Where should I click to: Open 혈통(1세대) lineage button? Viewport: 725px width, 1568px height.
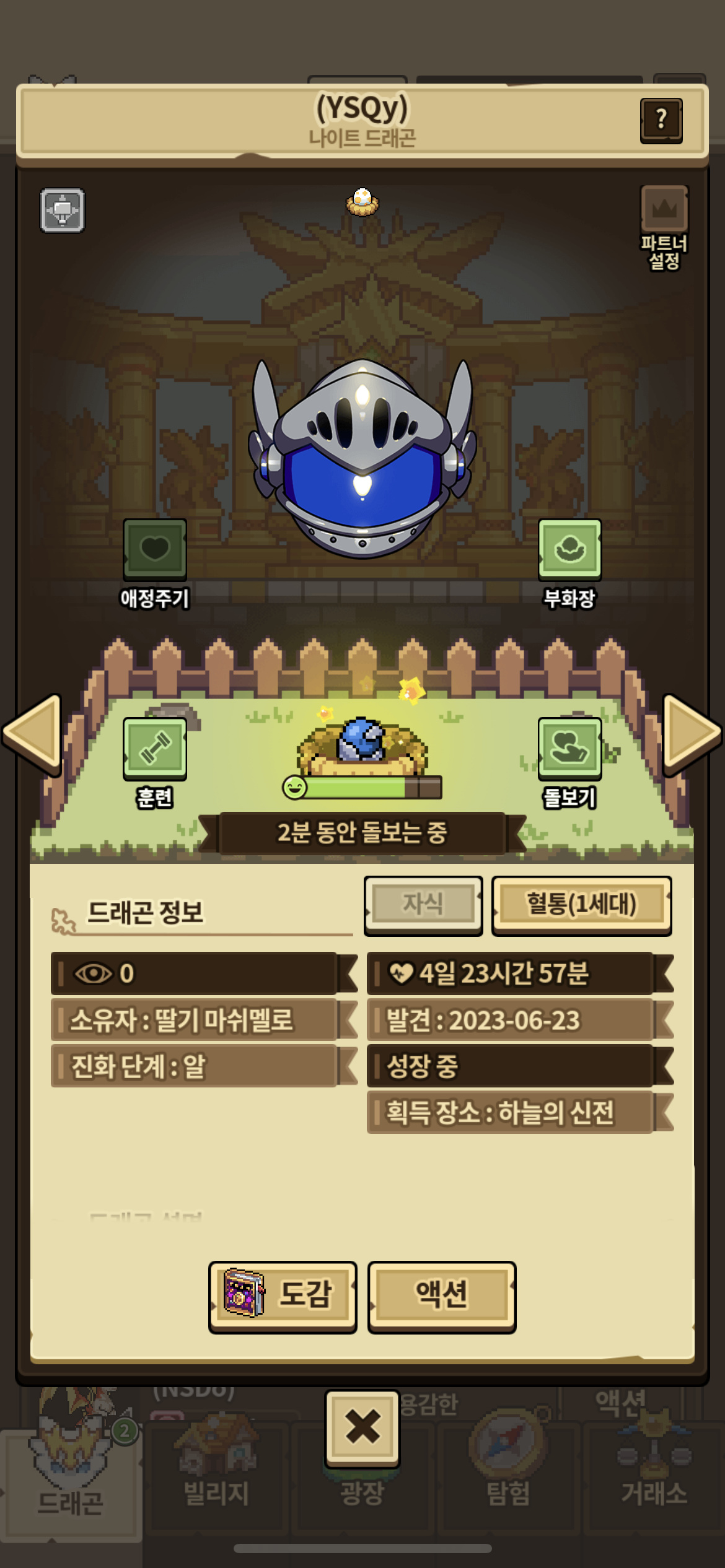pyautogui.click(x=581, y=904)
